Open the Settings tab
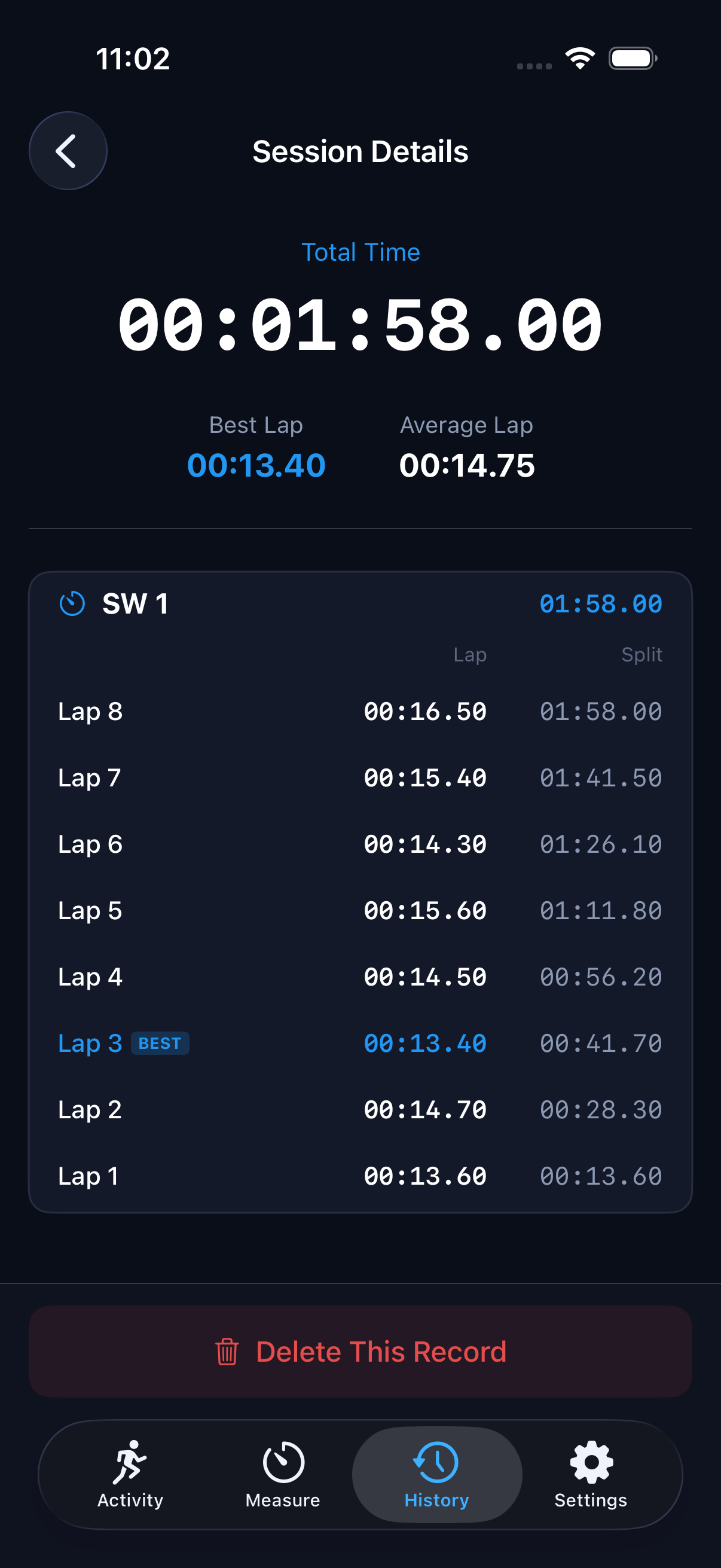Image resolution: width=721 pixels, height=1568 pixels. click(591, 1474)
